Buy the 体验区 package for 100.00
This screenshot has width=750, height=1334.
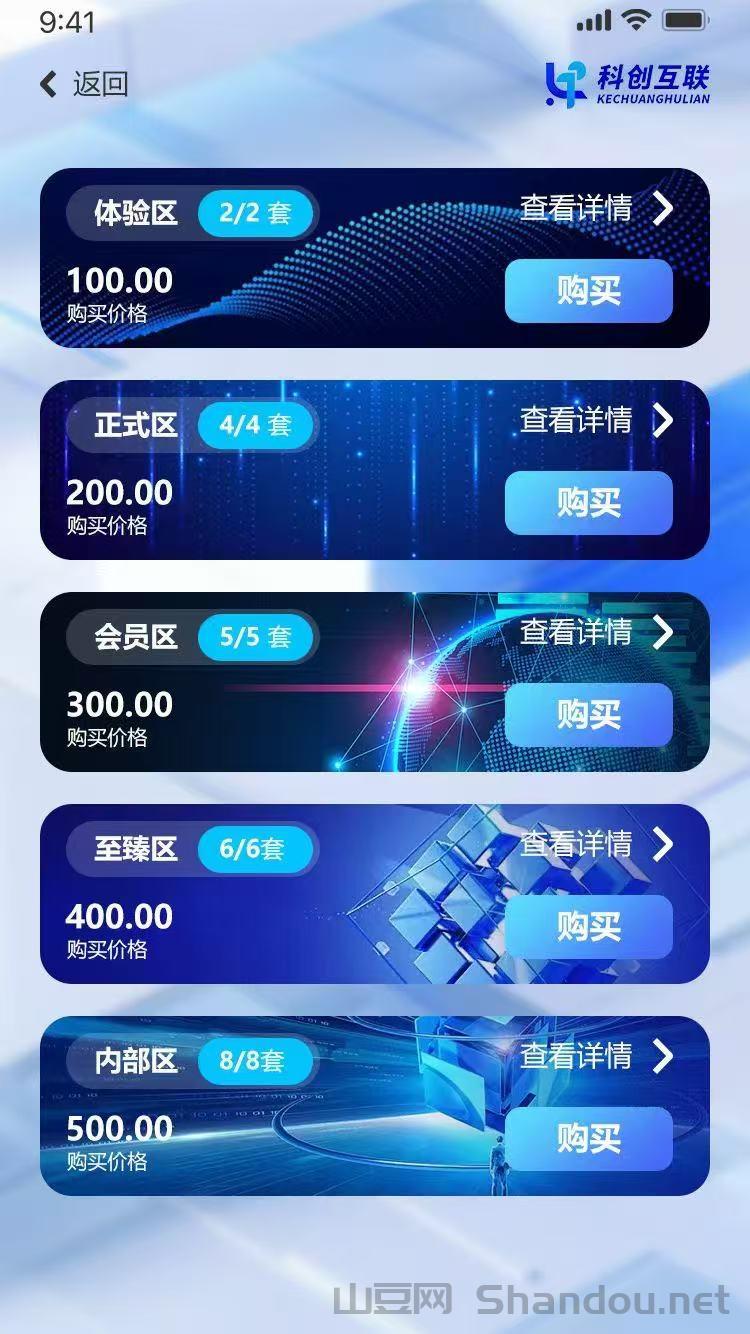(588, 291)
